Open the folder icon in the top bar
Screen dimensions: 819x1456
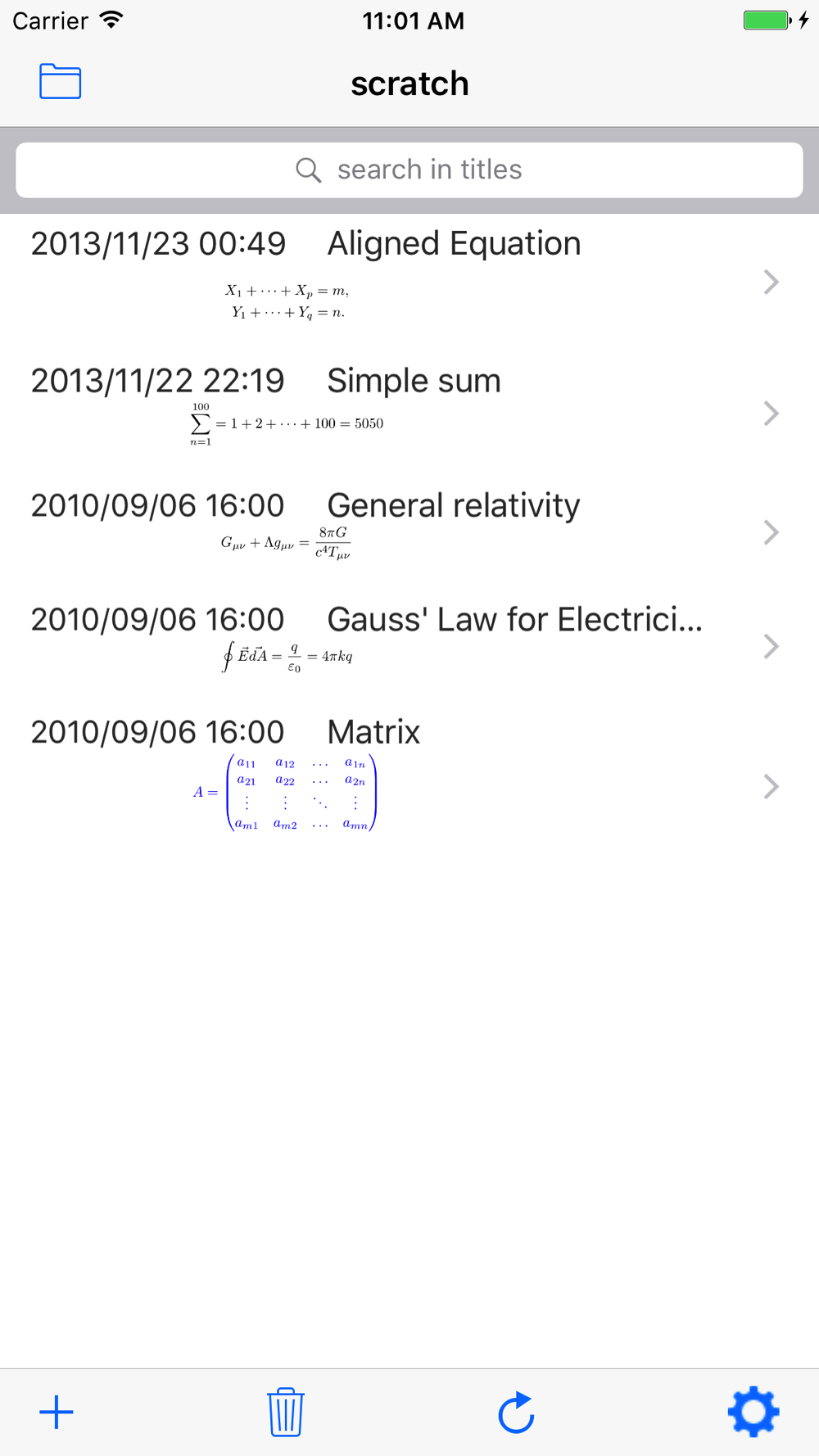[x=60, y=82]
